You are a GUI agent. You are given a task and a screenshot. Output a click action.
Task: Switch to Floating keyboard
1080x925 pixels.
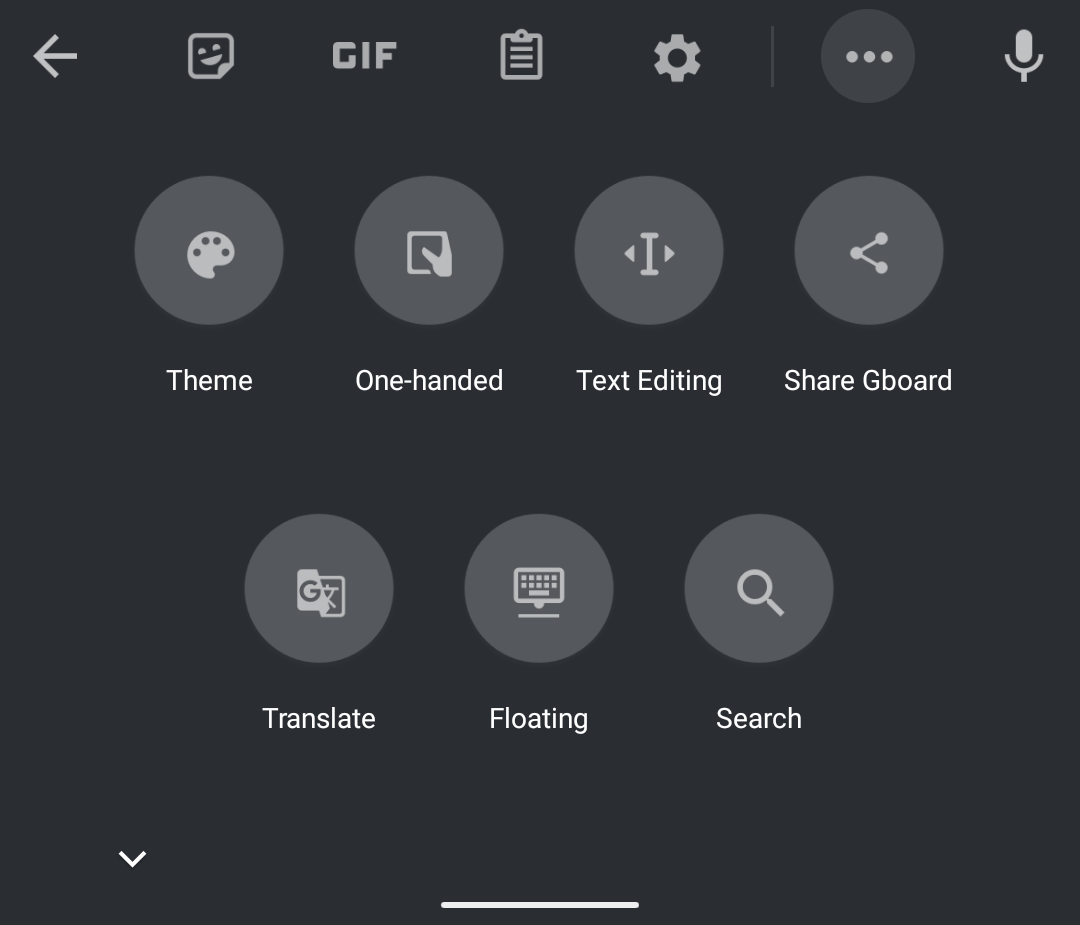(x=539, y=589)
